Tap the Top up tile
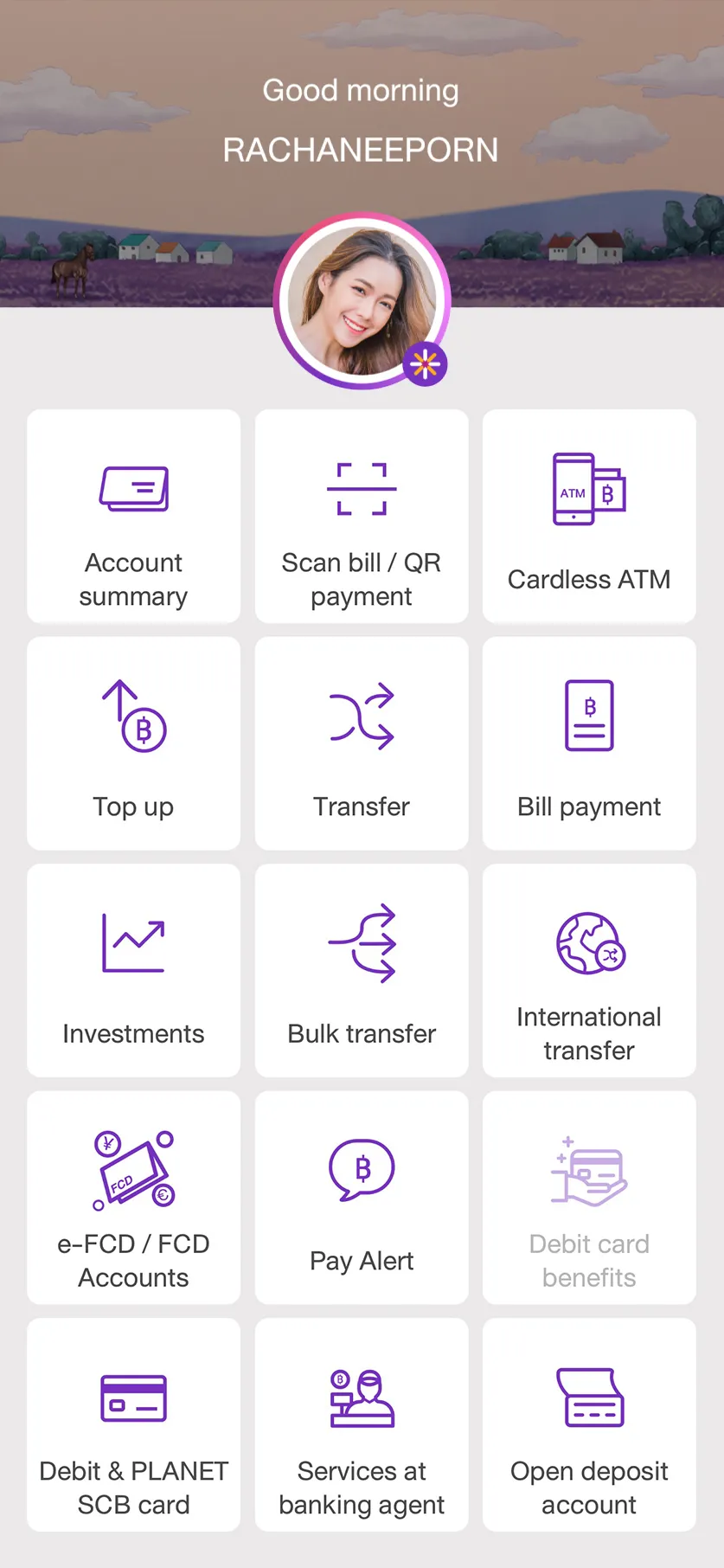724x1568 pixels. [x=133, y=743]
